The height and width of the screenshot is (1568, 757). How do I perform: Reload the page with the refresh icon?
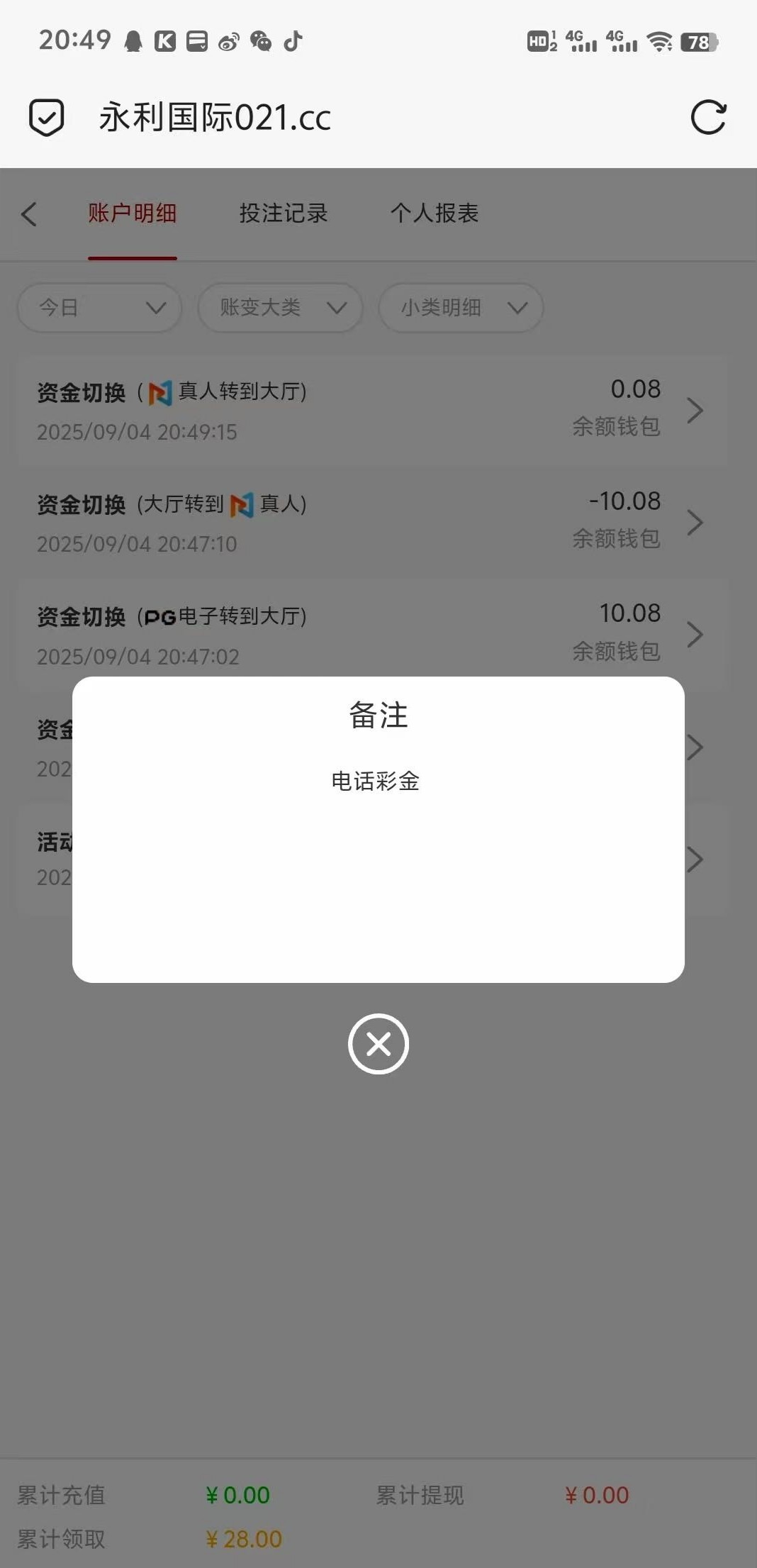(708, 117)
